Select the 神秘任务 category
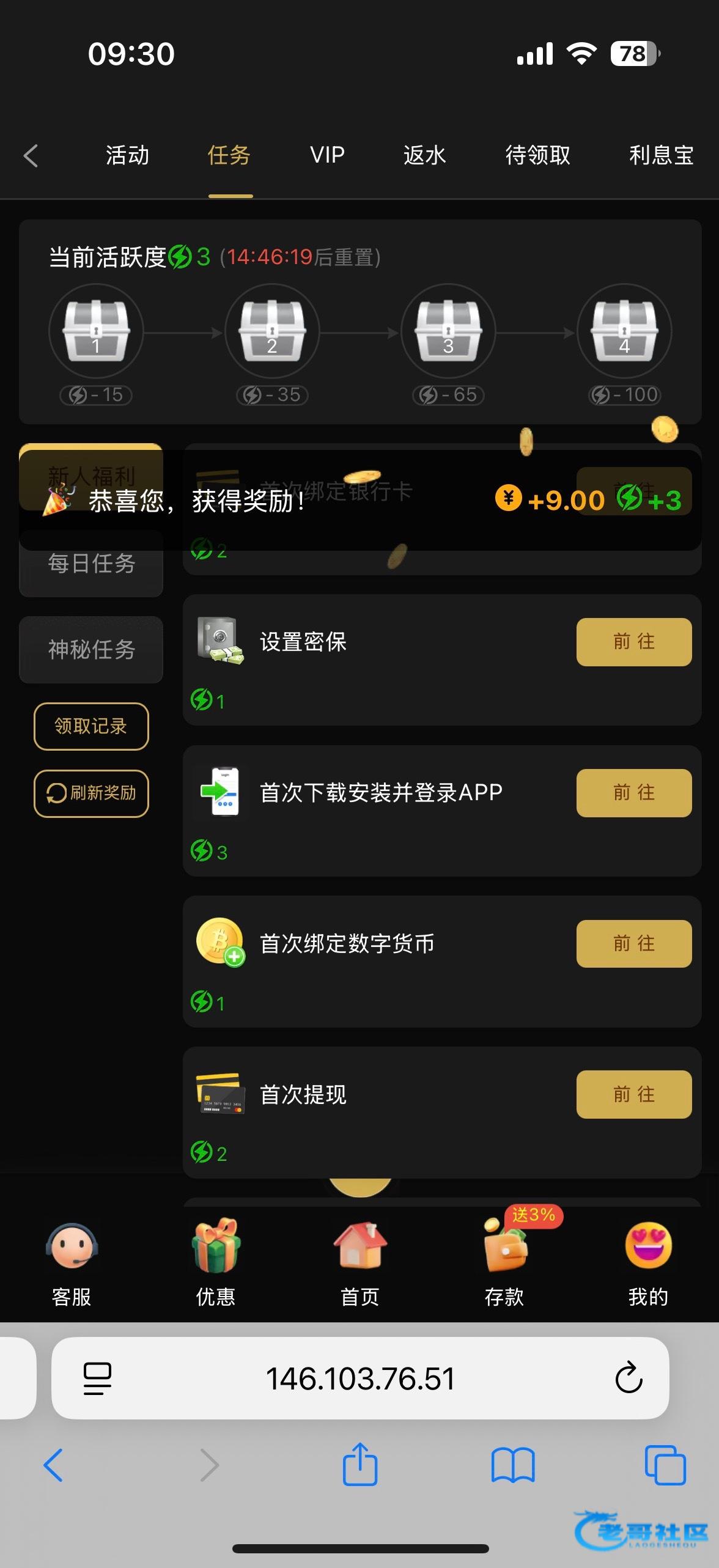Image resolution: width=719 pixels, height=1568 pixels. coord(91,649)
